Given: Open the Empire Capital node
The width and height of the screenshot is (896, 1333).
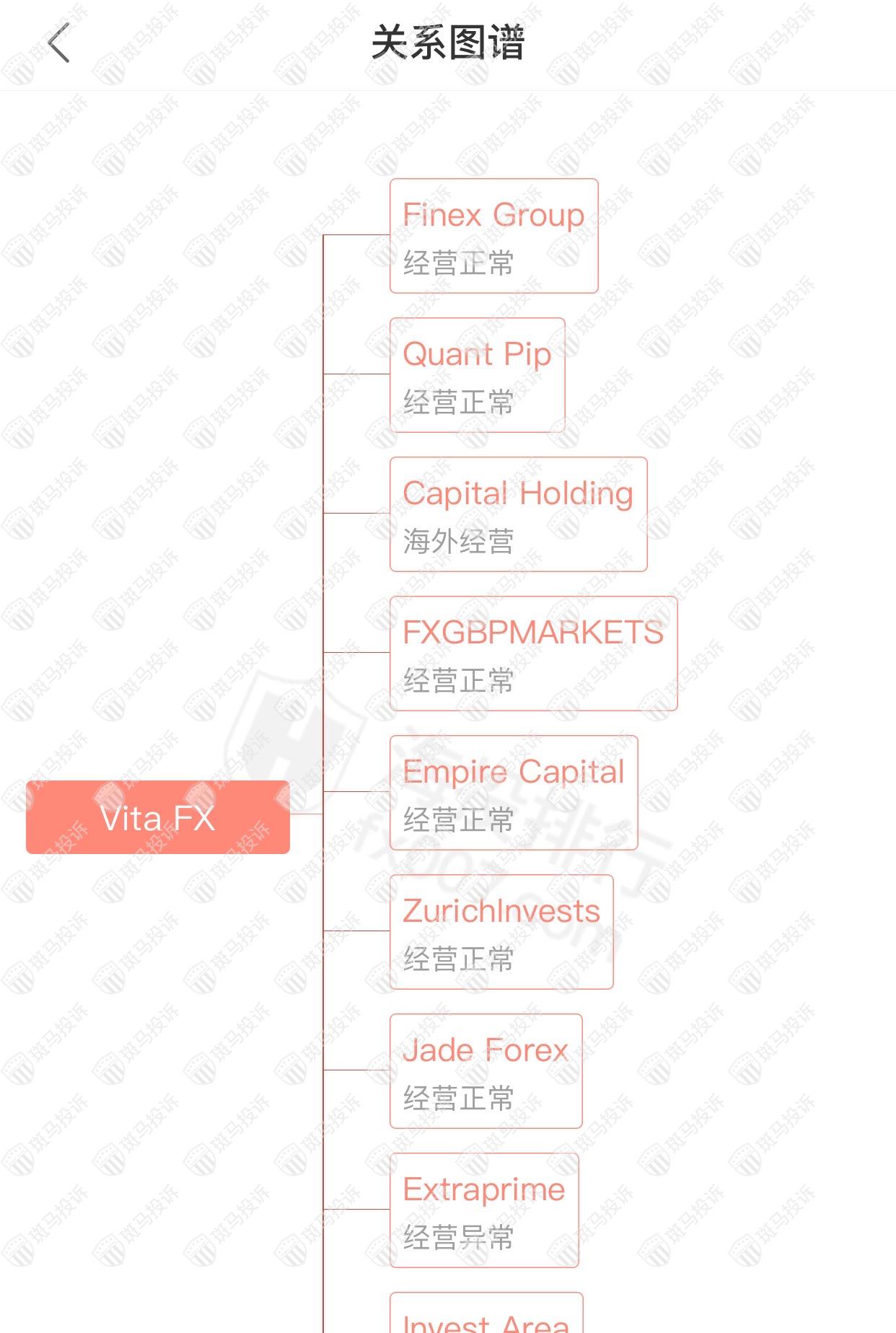Looking at the screenshot, I should tap(514, 793).
